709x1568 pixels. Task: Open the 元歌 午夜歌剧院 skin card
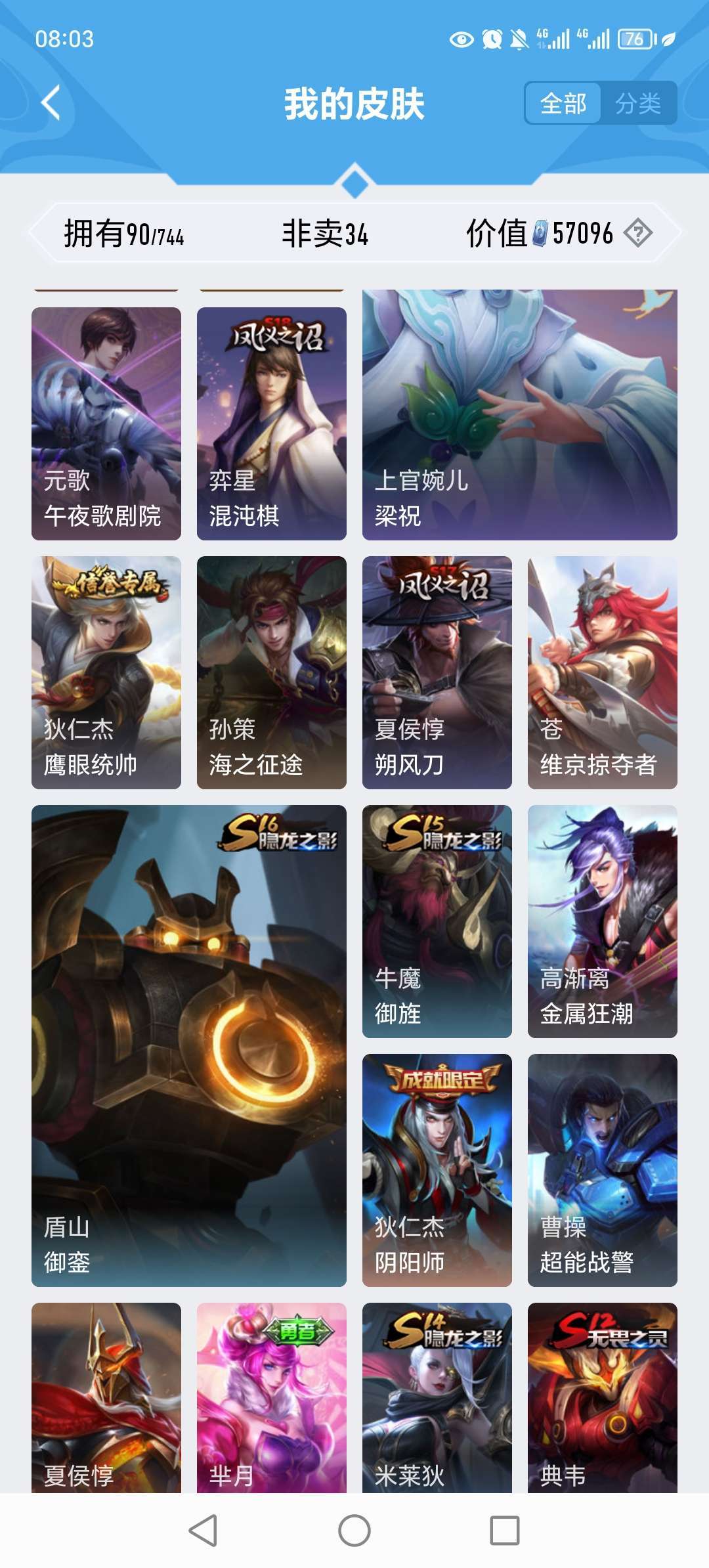[106, 424]
